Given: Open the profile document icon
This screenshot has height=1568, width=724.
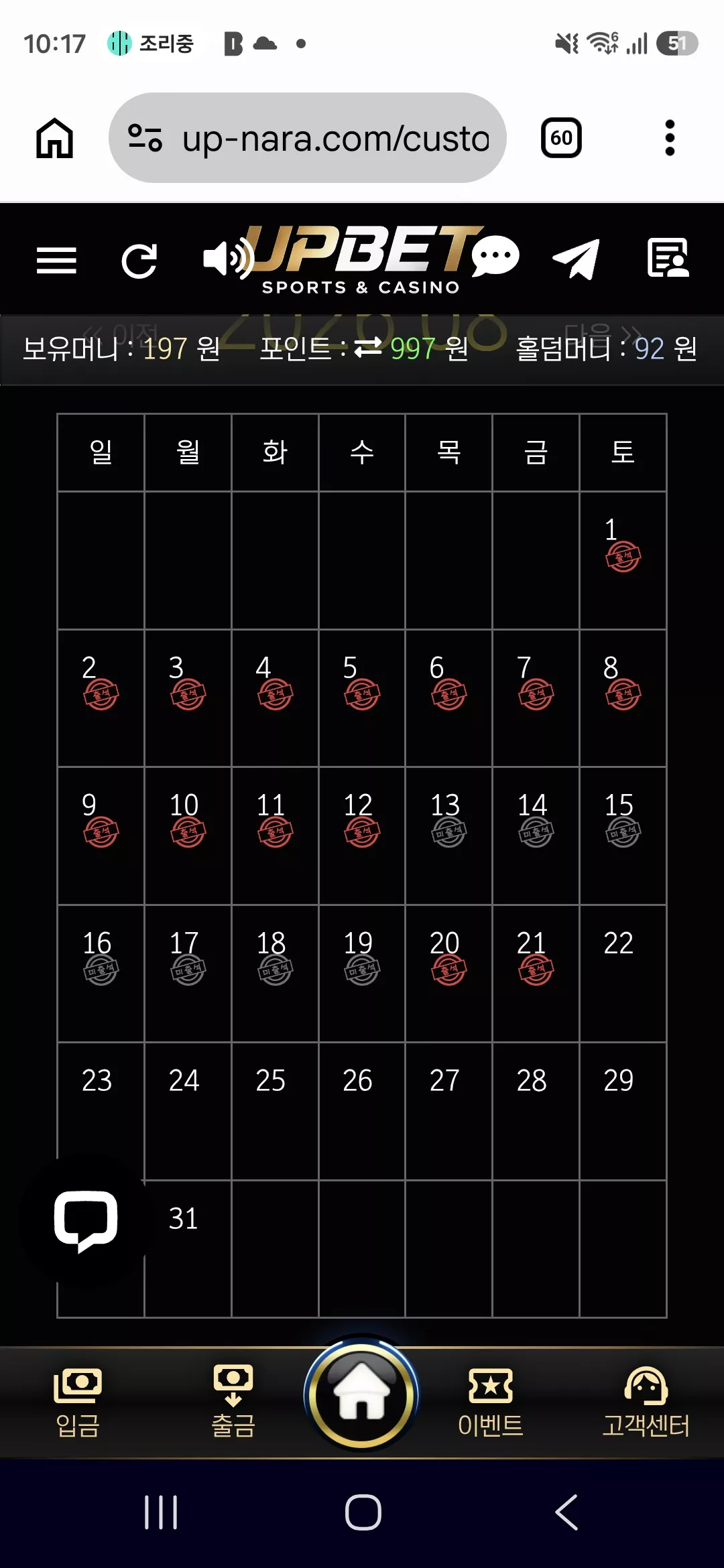Looking at the screenshot, I should pyautogui.click(x=668, y=257).
